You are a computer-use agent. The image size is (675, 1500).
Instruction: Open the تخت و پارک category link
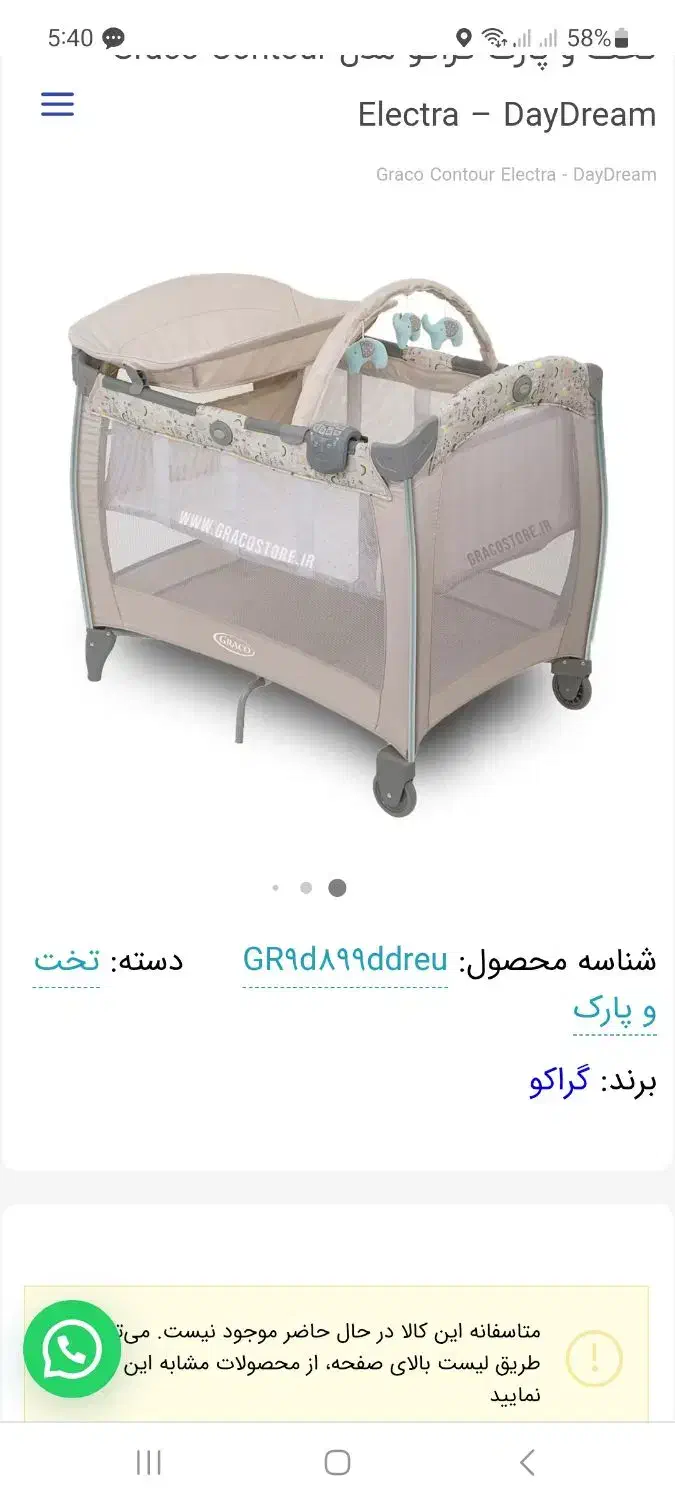click(x=66, y=961)
